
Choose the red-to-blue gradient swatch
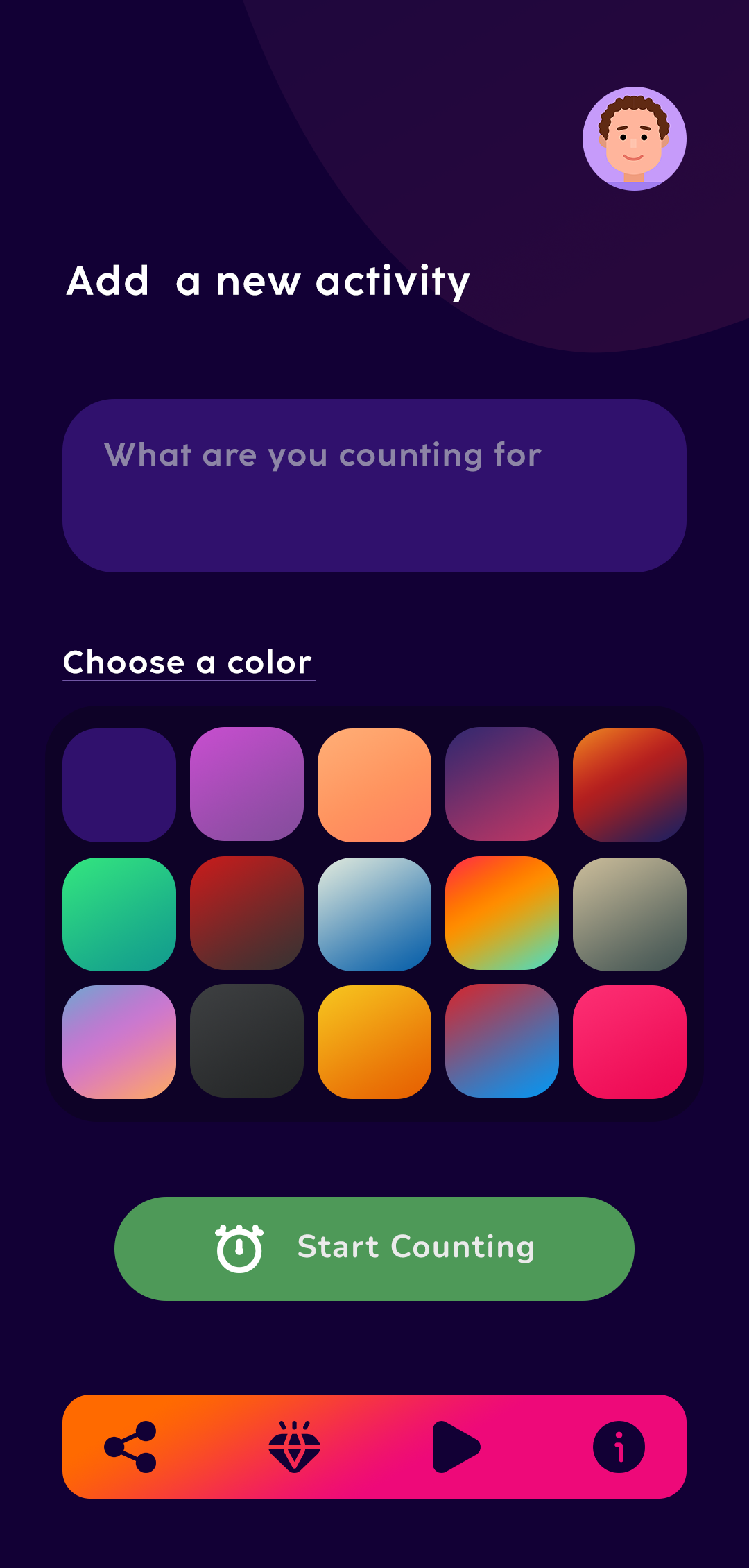502,1041
